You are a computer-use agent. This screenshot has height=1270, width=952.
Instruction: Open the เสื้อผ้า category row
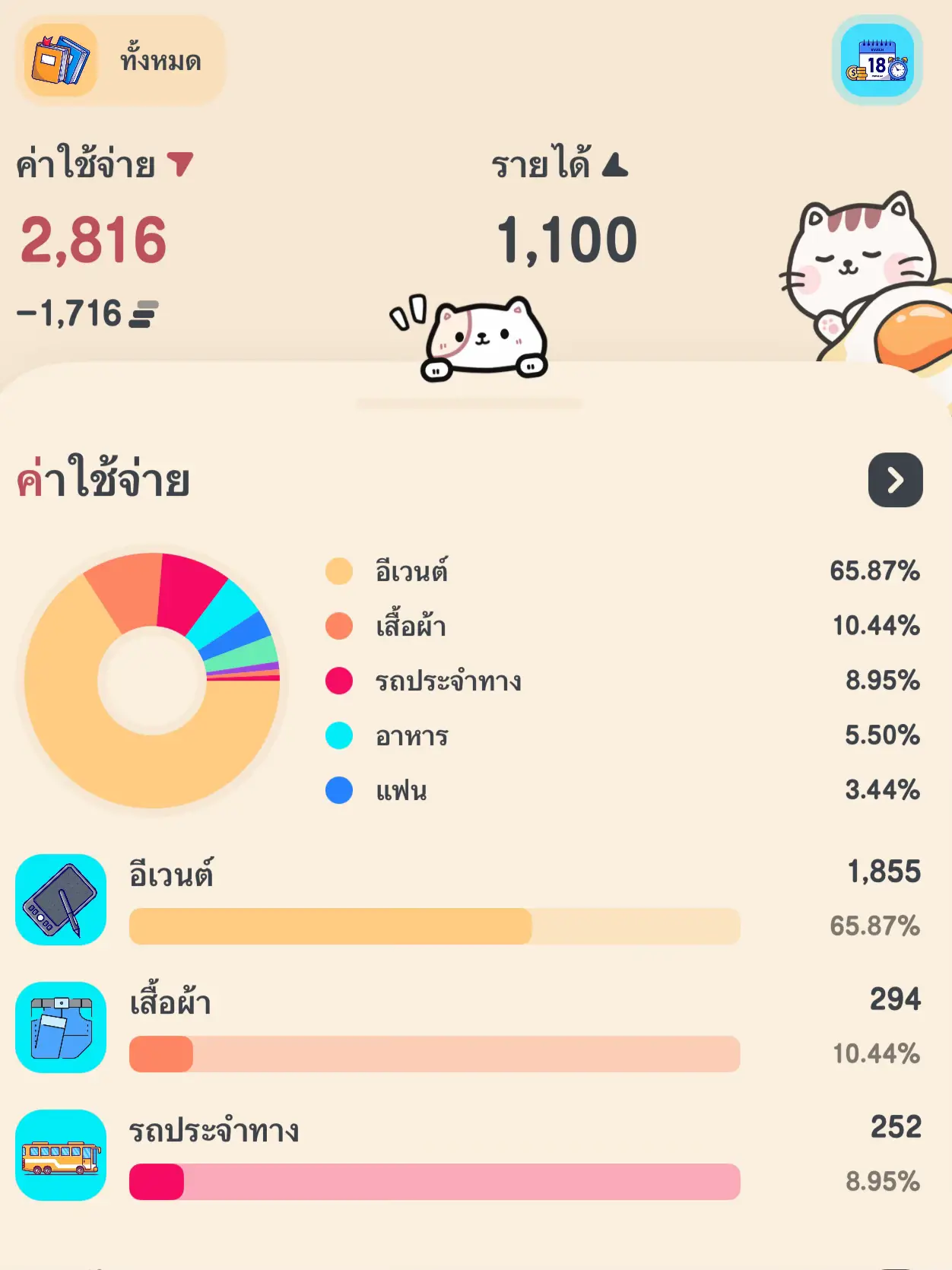(468, 1027)
